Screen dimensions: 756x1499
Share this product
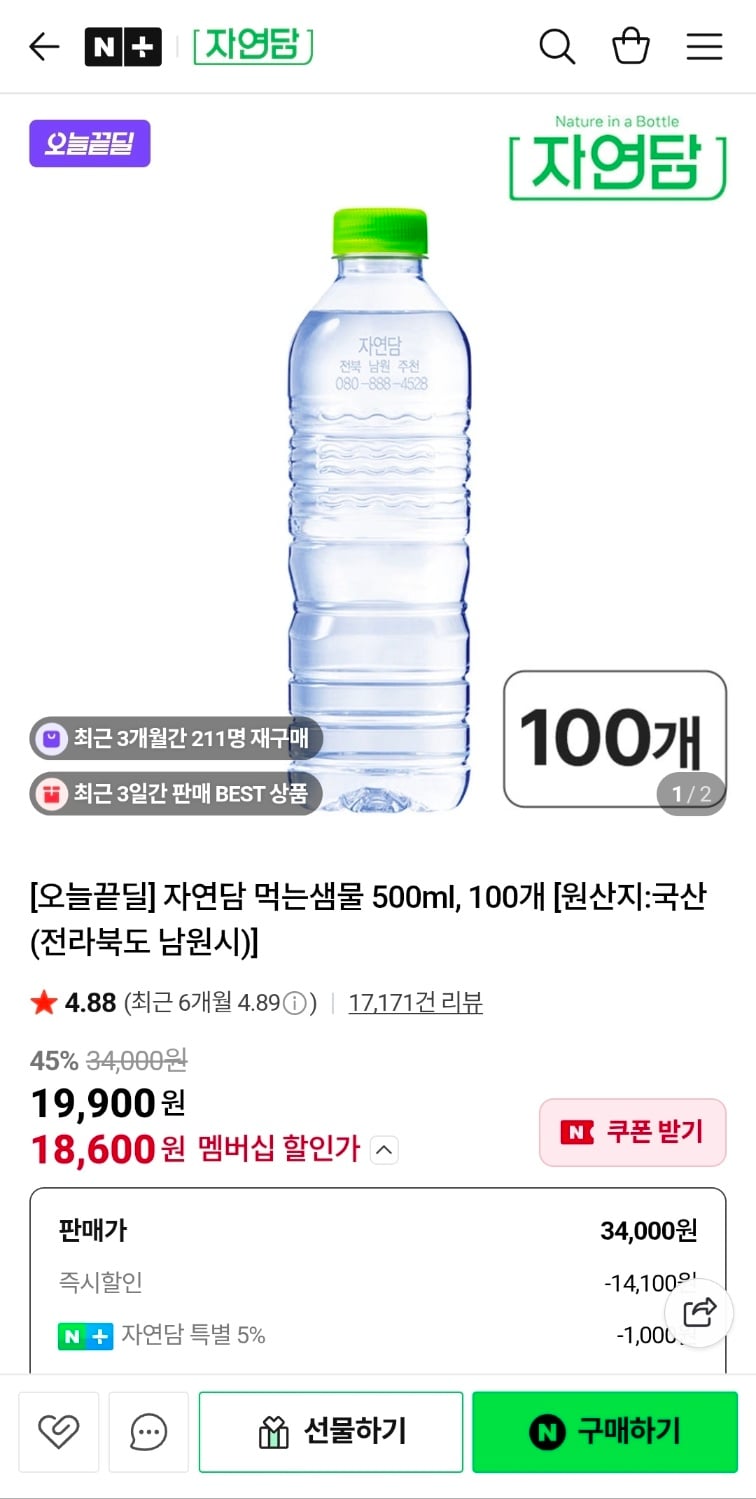pyautogui.click(x=699, y=1311)
